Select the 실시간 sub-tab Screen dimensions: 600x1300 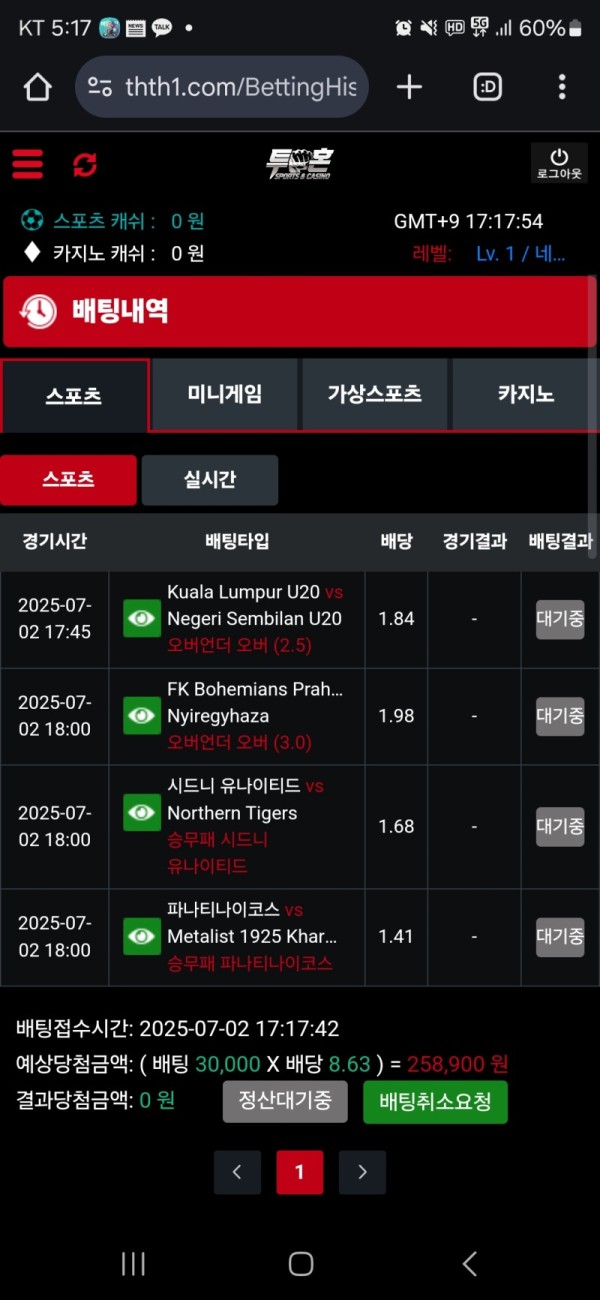tap(210, 480)
